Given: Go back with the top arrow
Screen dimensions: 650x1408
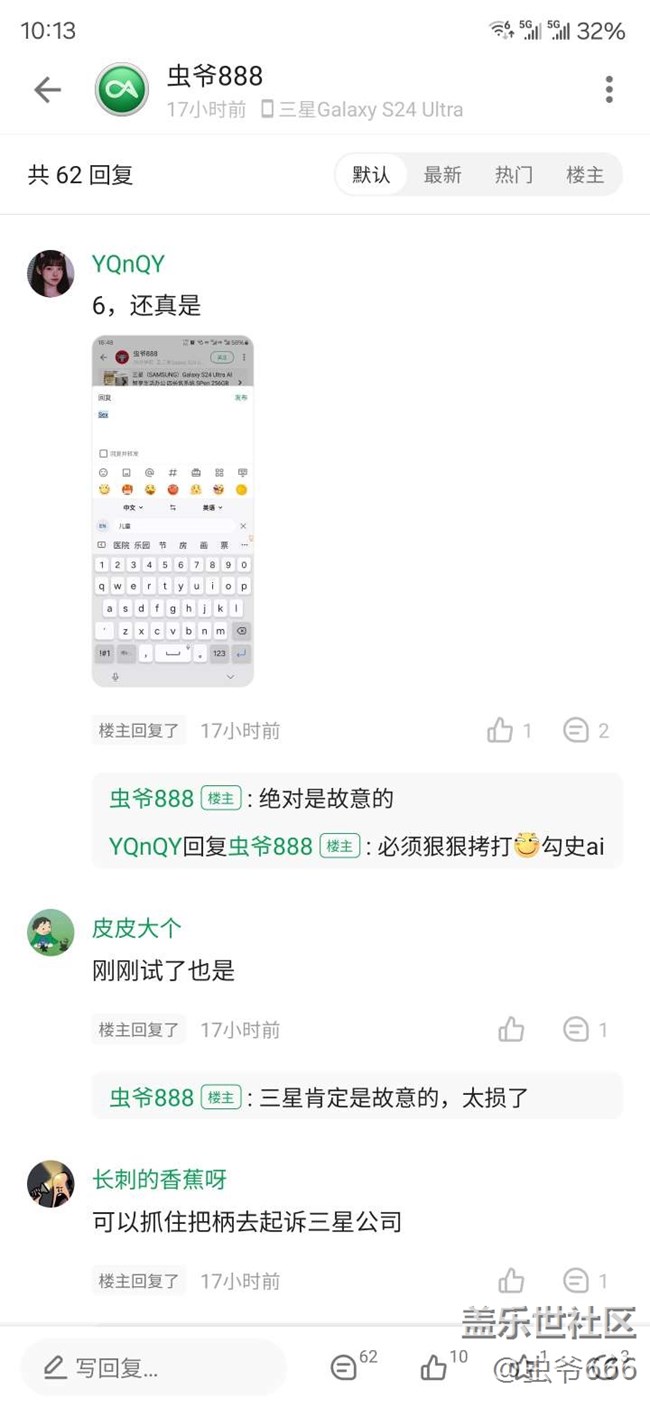Looking at the screenshot, I should pos(47,90).
